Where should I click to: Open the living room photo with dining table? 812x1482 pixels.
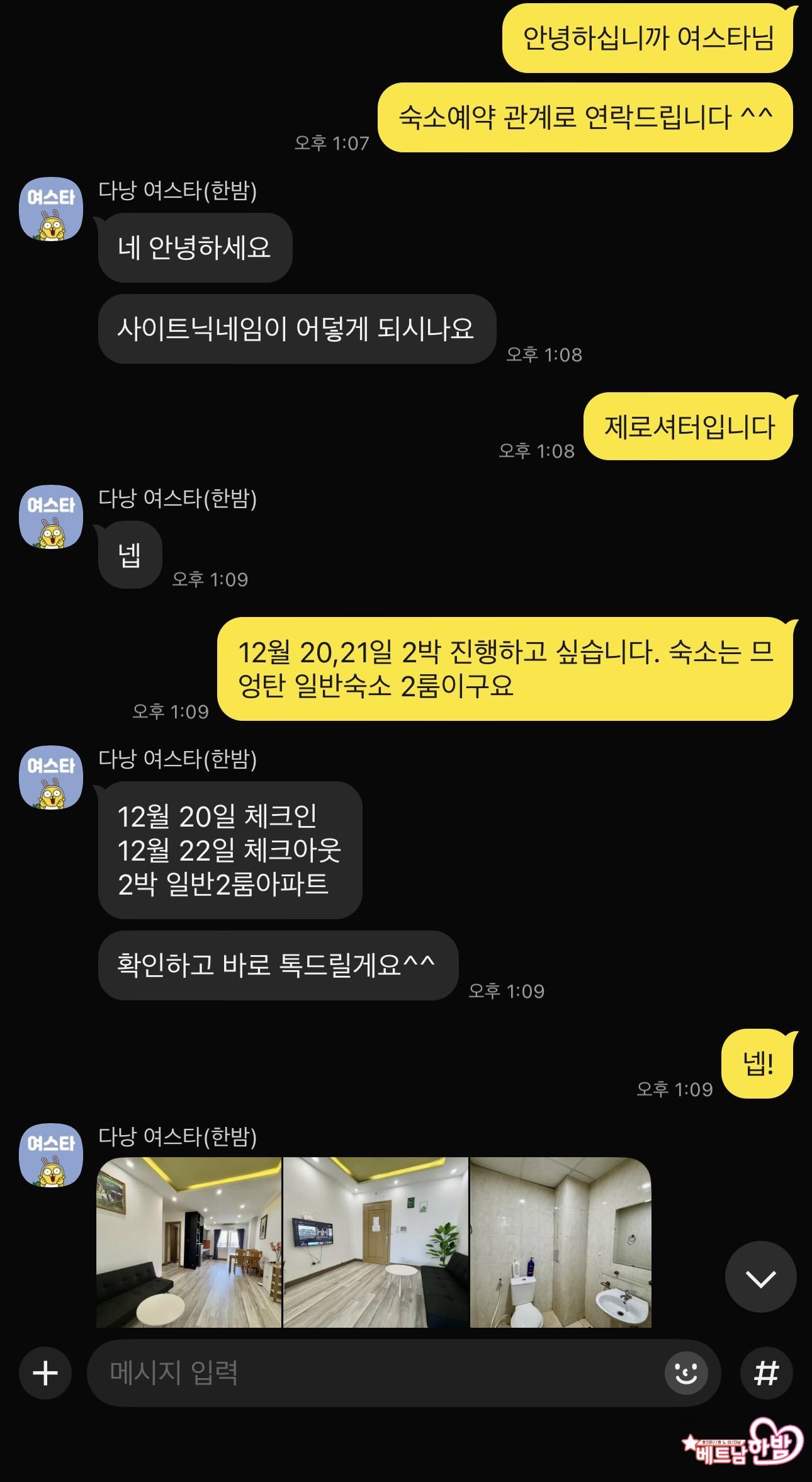(189, 1243)
